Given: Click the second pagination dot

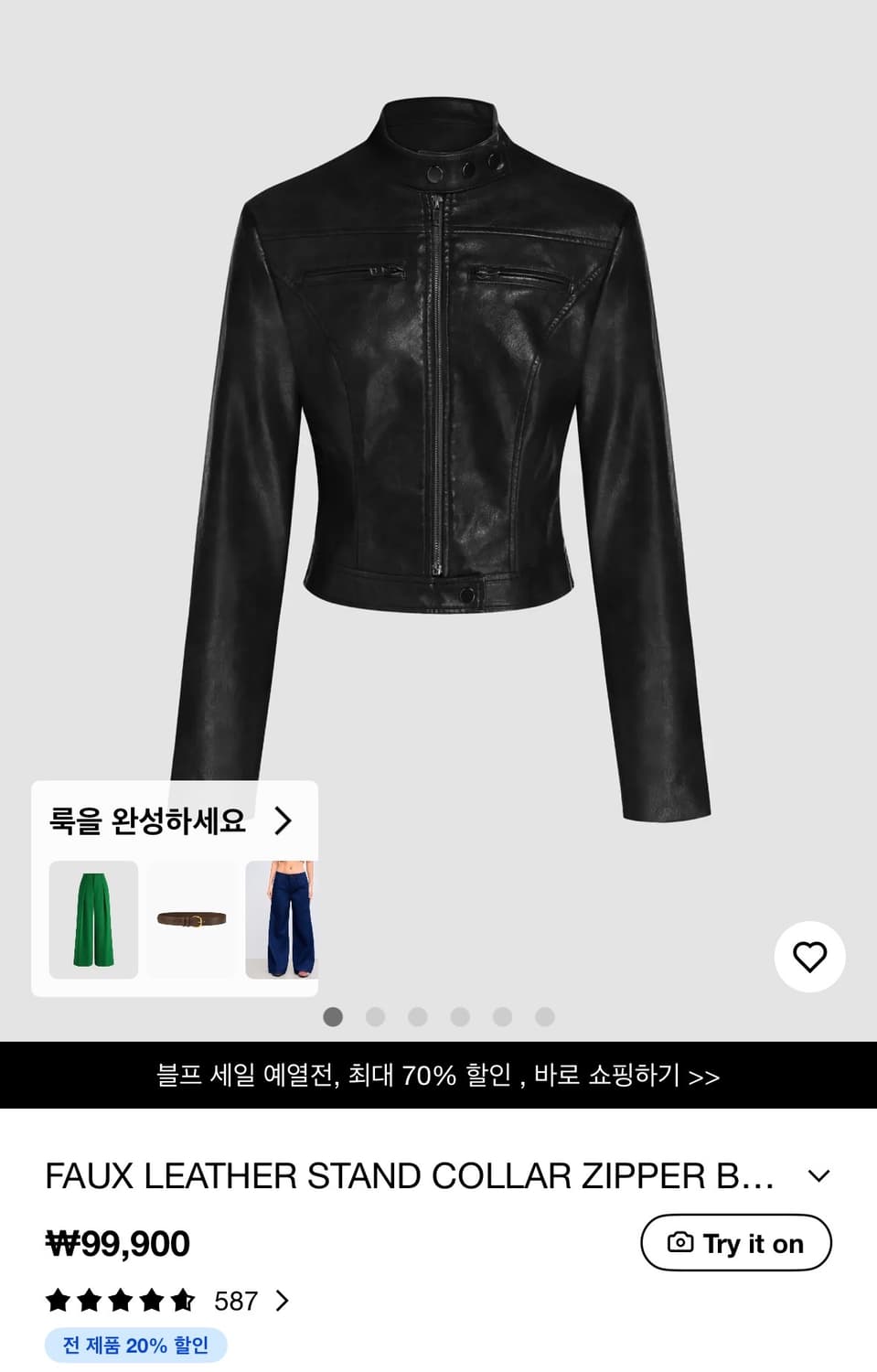Looking at the screenshot, I should [375, 1017].
